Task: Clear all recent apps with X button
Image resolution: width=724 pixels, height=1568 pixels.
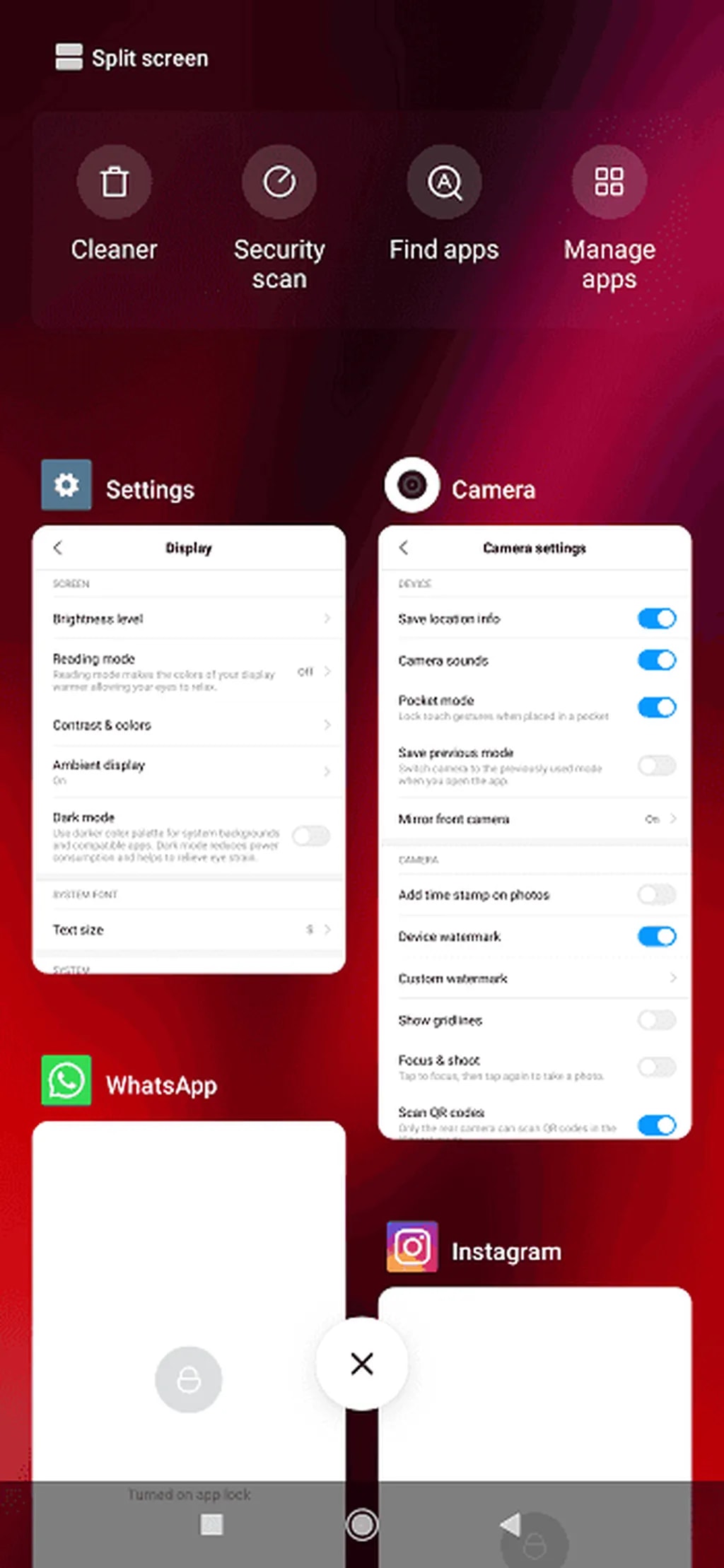Action: [x=362, y=1364]
